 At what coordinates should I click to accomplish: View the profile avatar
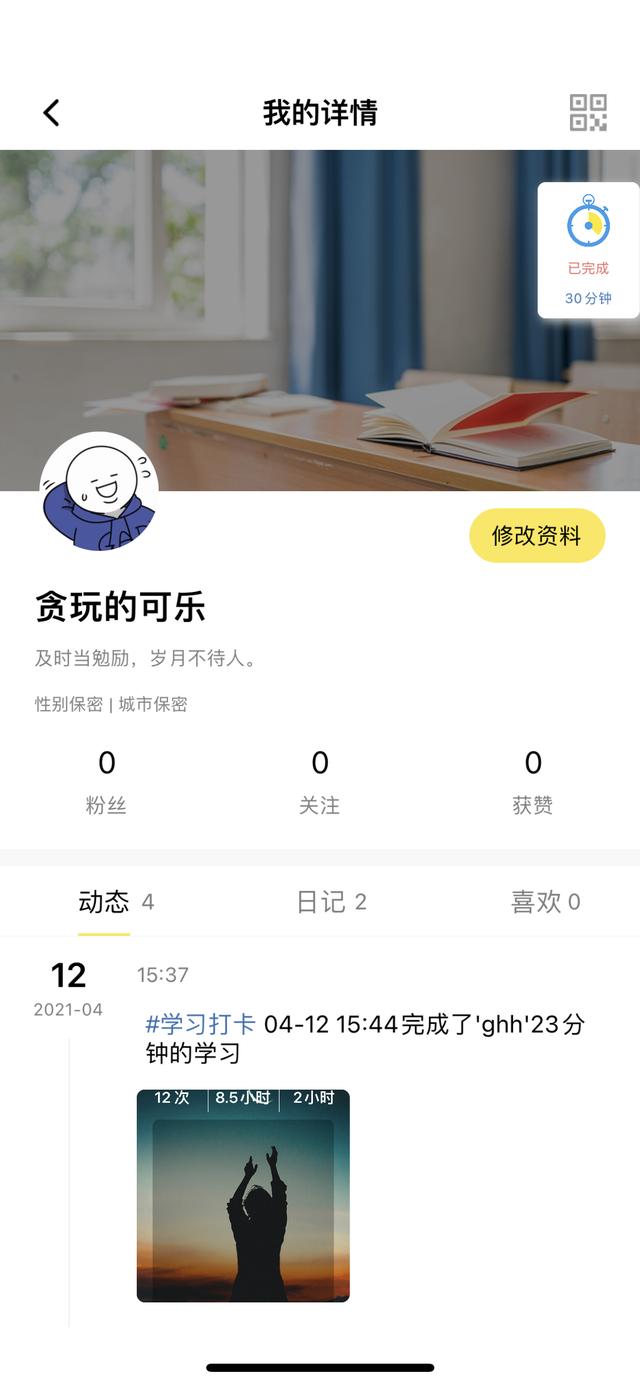click(98, 492)
